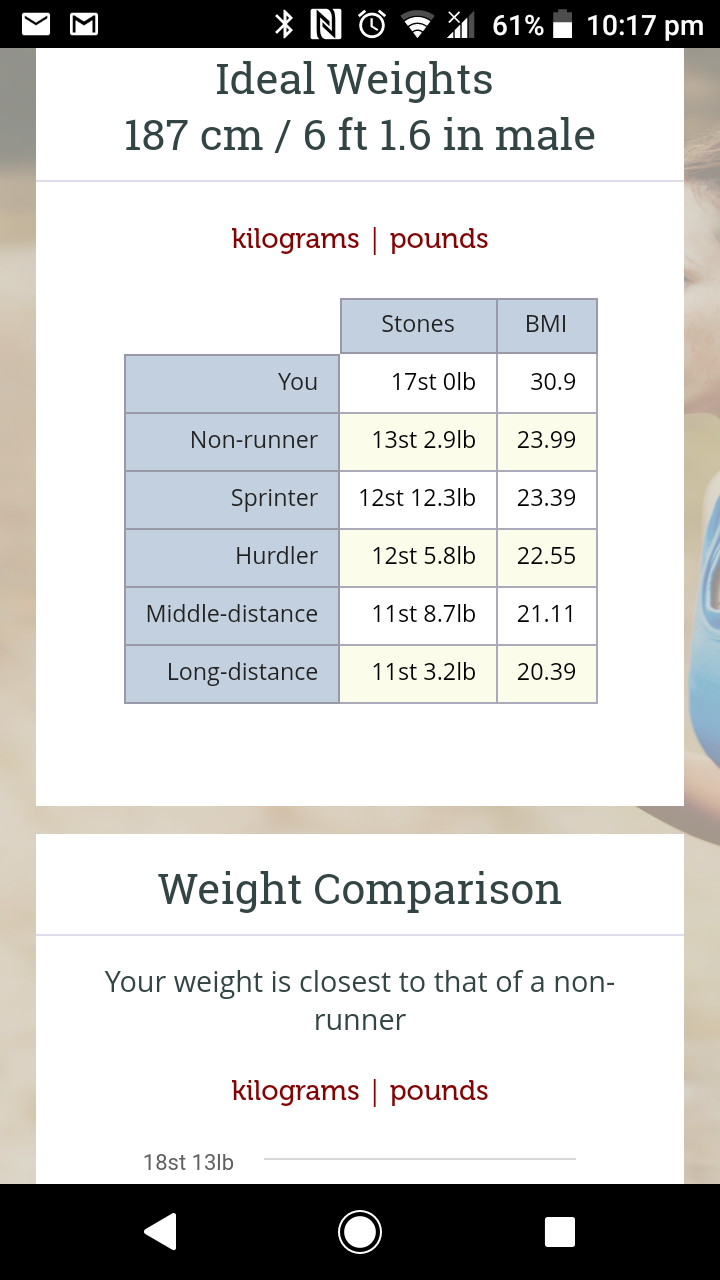Switch Ideal Weights table to pounds
The image size is (720, 1280).
click(x=439, y=239)
